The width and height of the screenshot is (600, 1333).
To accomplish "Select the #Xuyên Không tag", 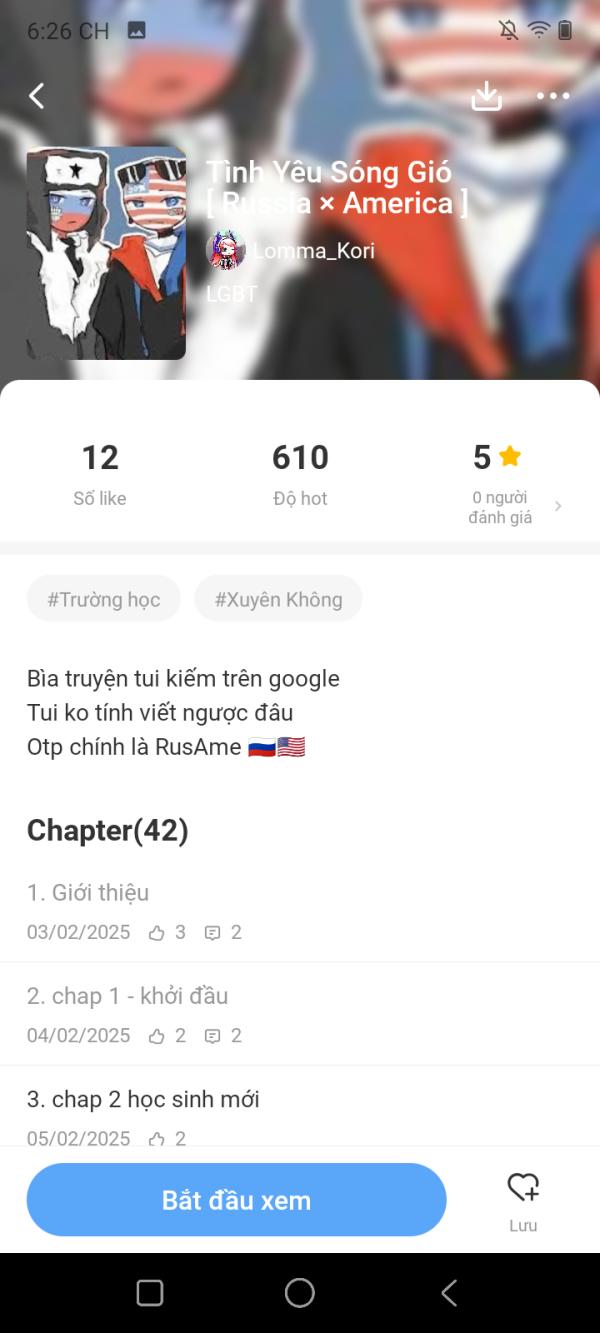I will [278, 599].
